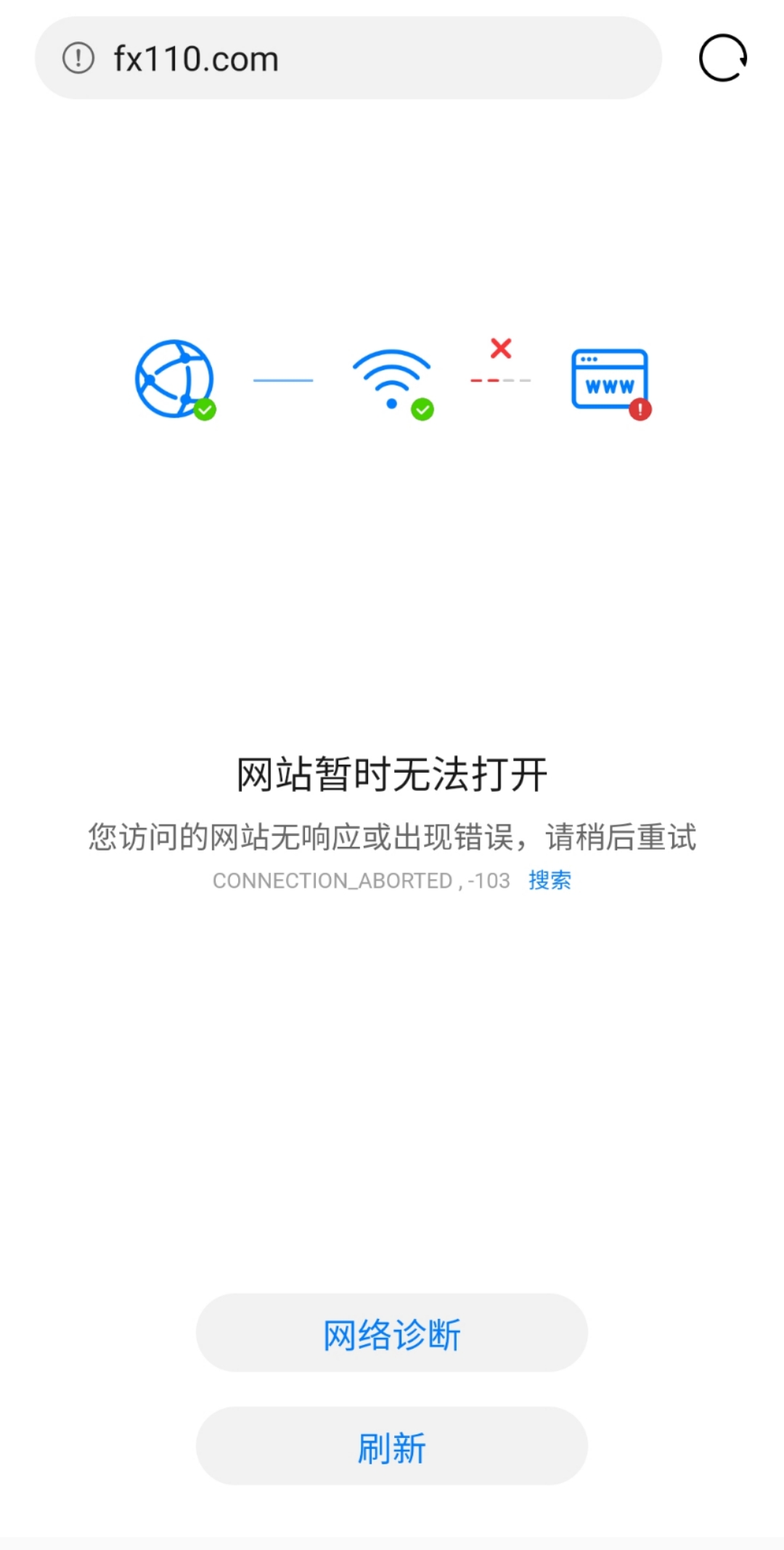Click the blue dot under the Wi-Fi icon
Image resolution: width=784 pixels, height=1550 pixels.
click(x=391, y=405)
